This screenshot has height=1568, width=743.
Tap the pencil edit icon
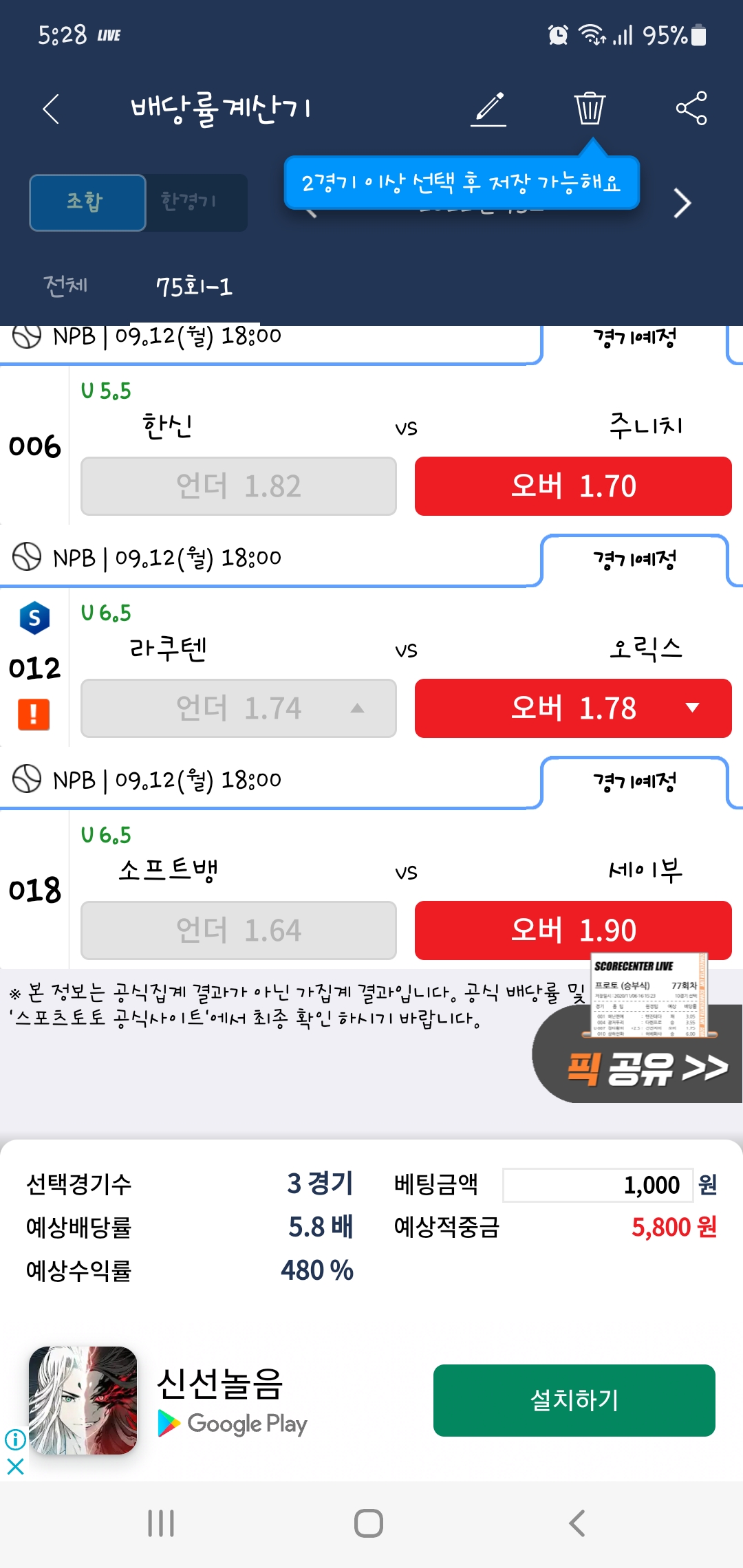tap(488, 109)
